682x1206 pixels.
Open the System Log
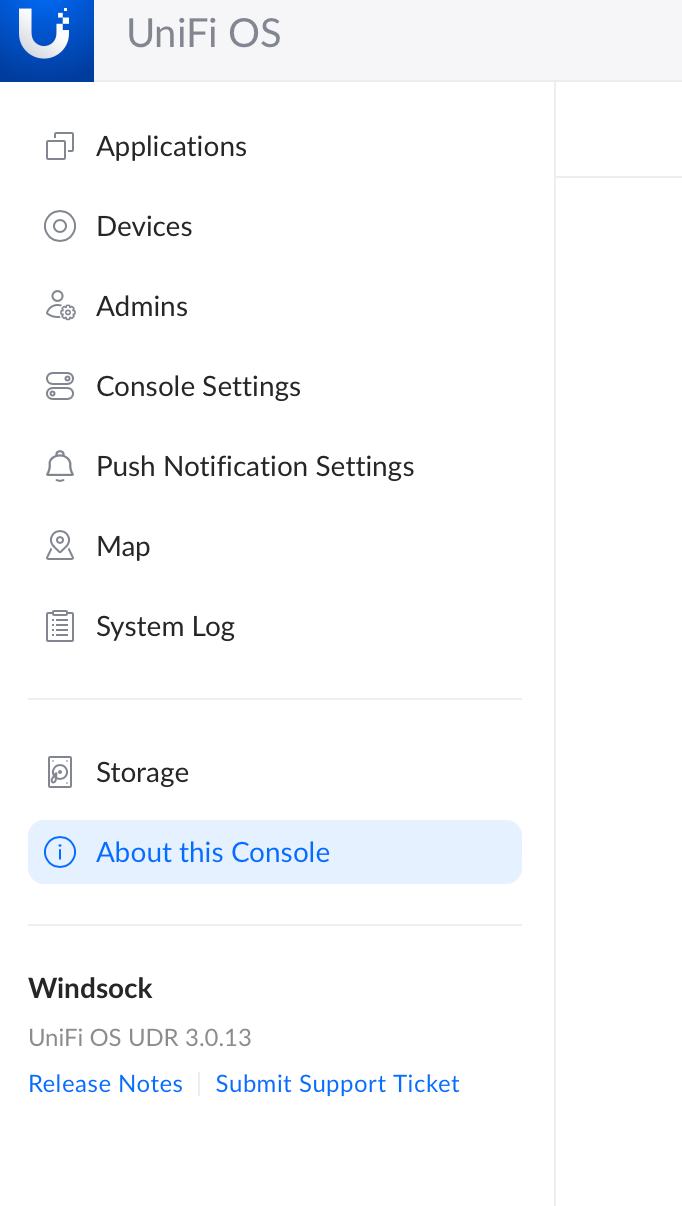[x=275, y=627]
